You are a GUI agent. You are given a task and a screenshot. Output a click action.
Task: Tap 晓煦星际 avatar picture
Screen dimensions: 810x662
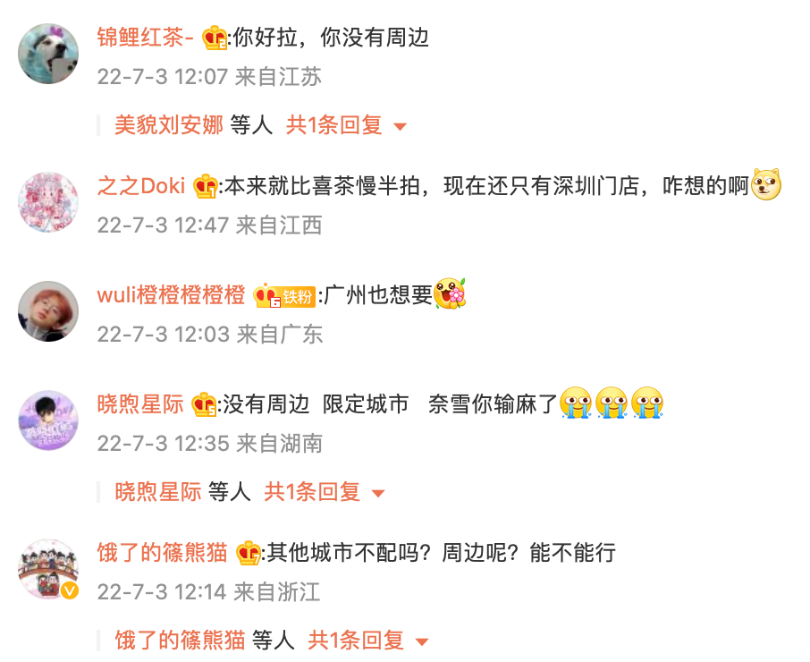48,419
